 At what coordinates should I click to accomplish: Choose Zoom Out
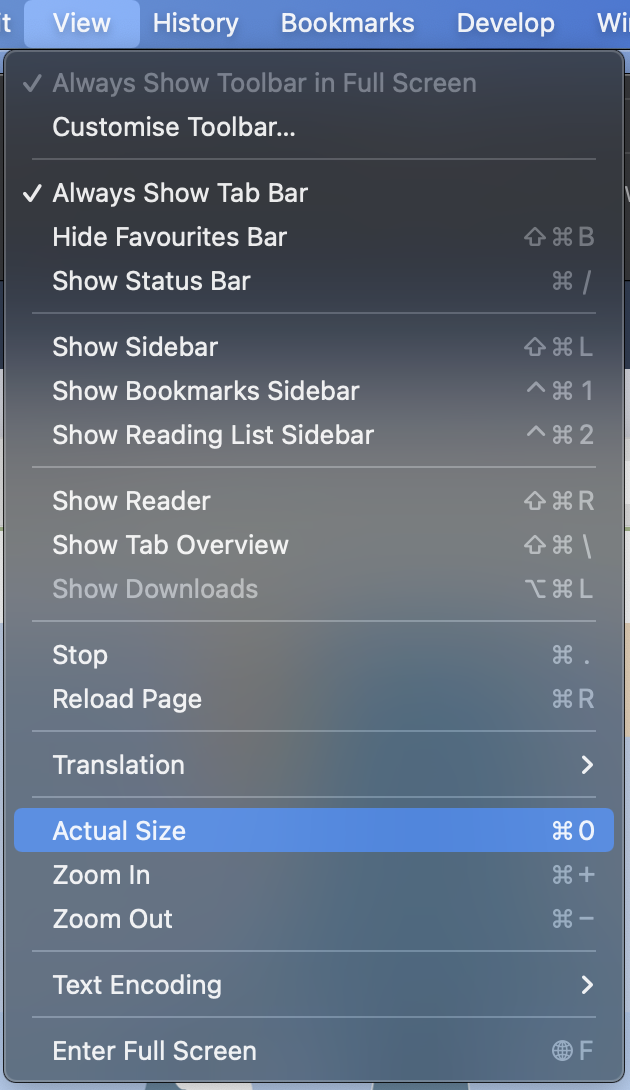[x=314, y=919]
